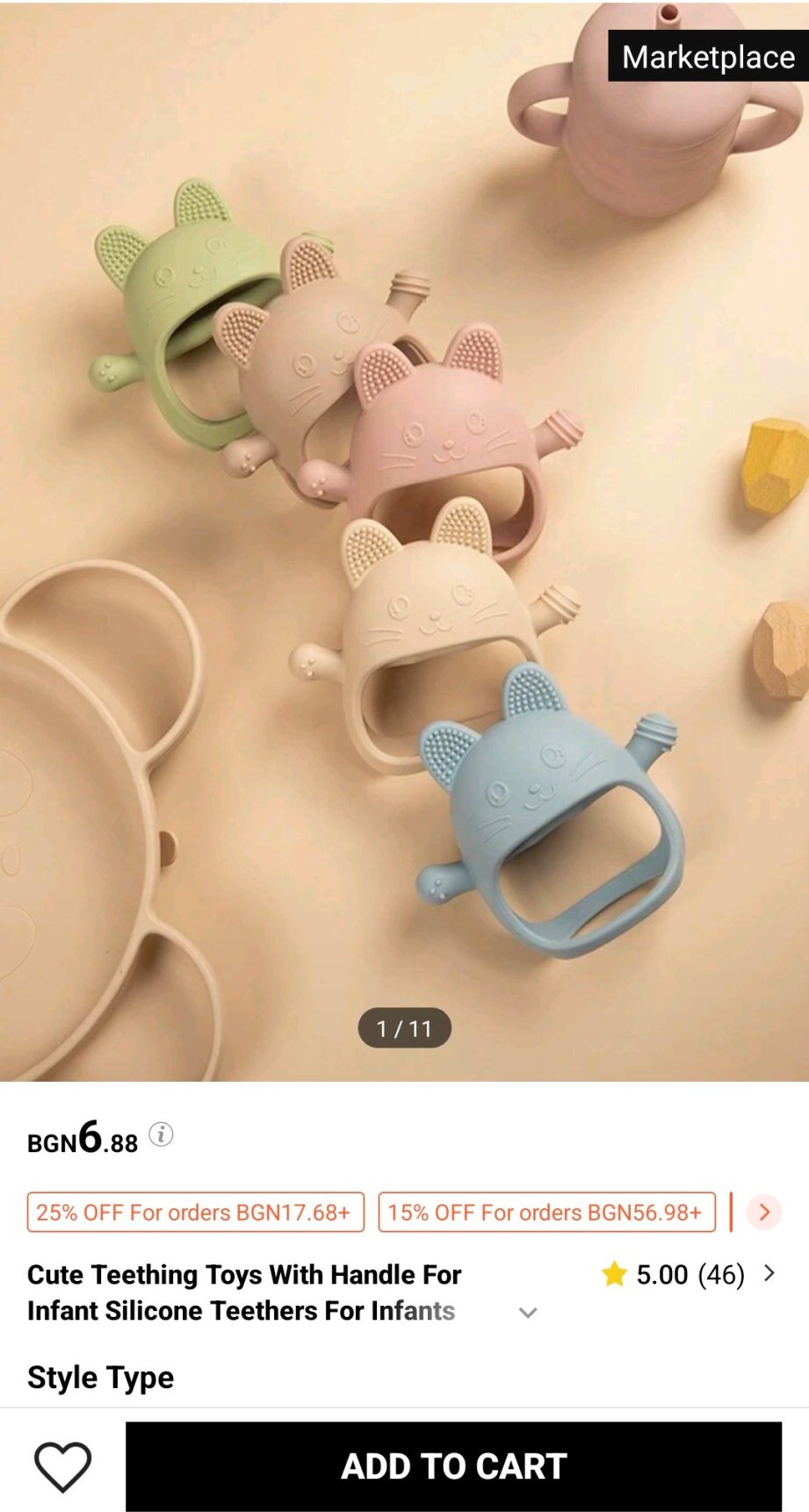
Task: Add the teether to the cart
Action: (453, 1465)
